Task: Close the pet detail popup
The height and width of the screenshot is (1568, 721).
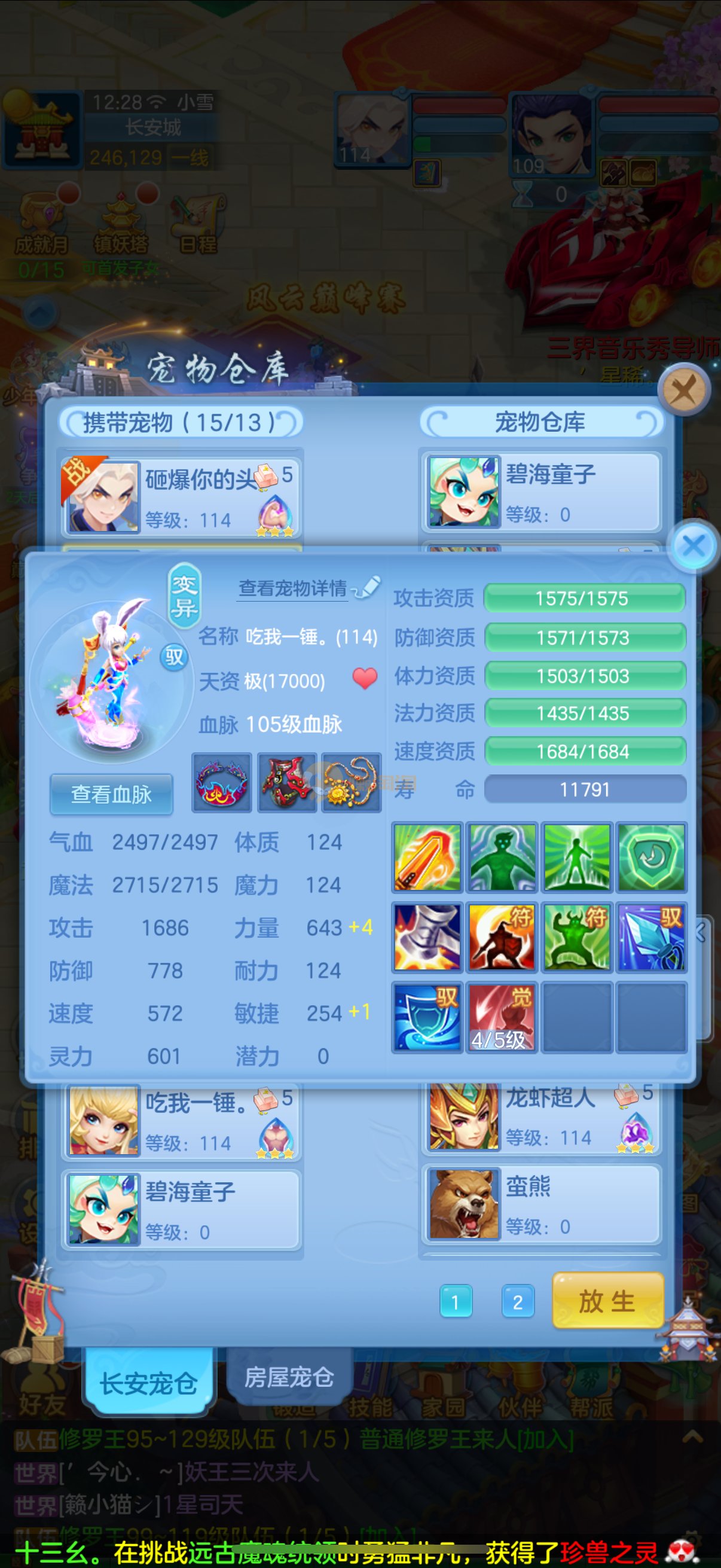Action: [693, 545]
